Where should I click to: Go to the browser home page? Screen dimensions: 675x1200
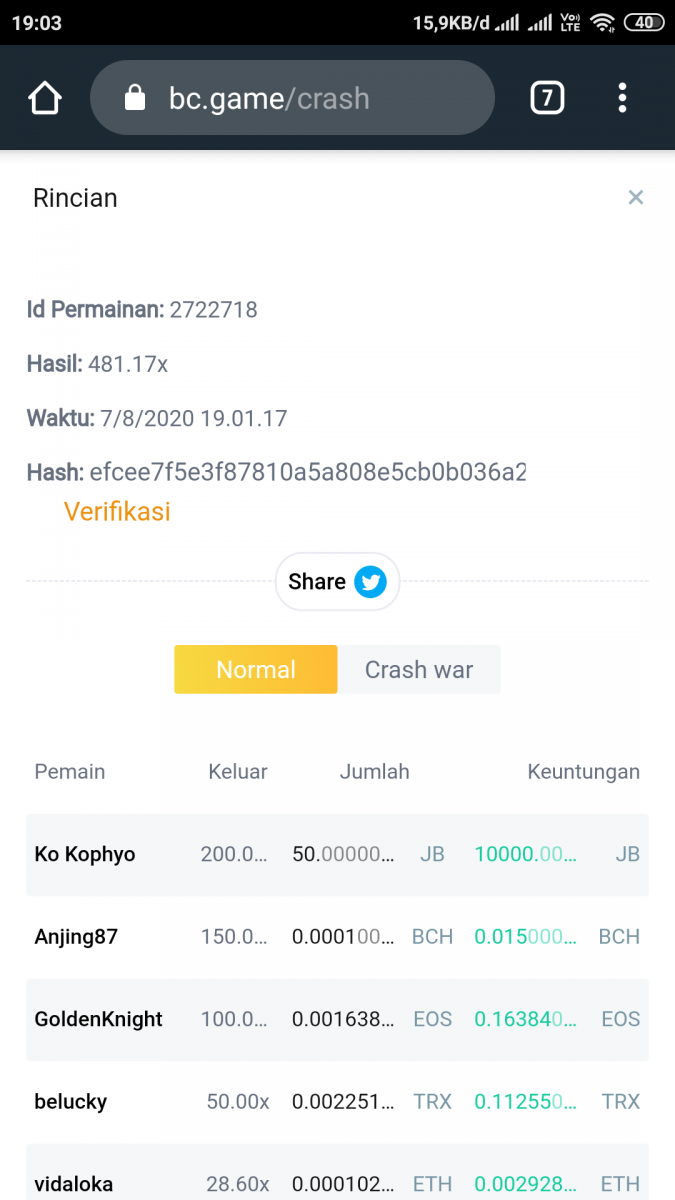coord(45,98)
